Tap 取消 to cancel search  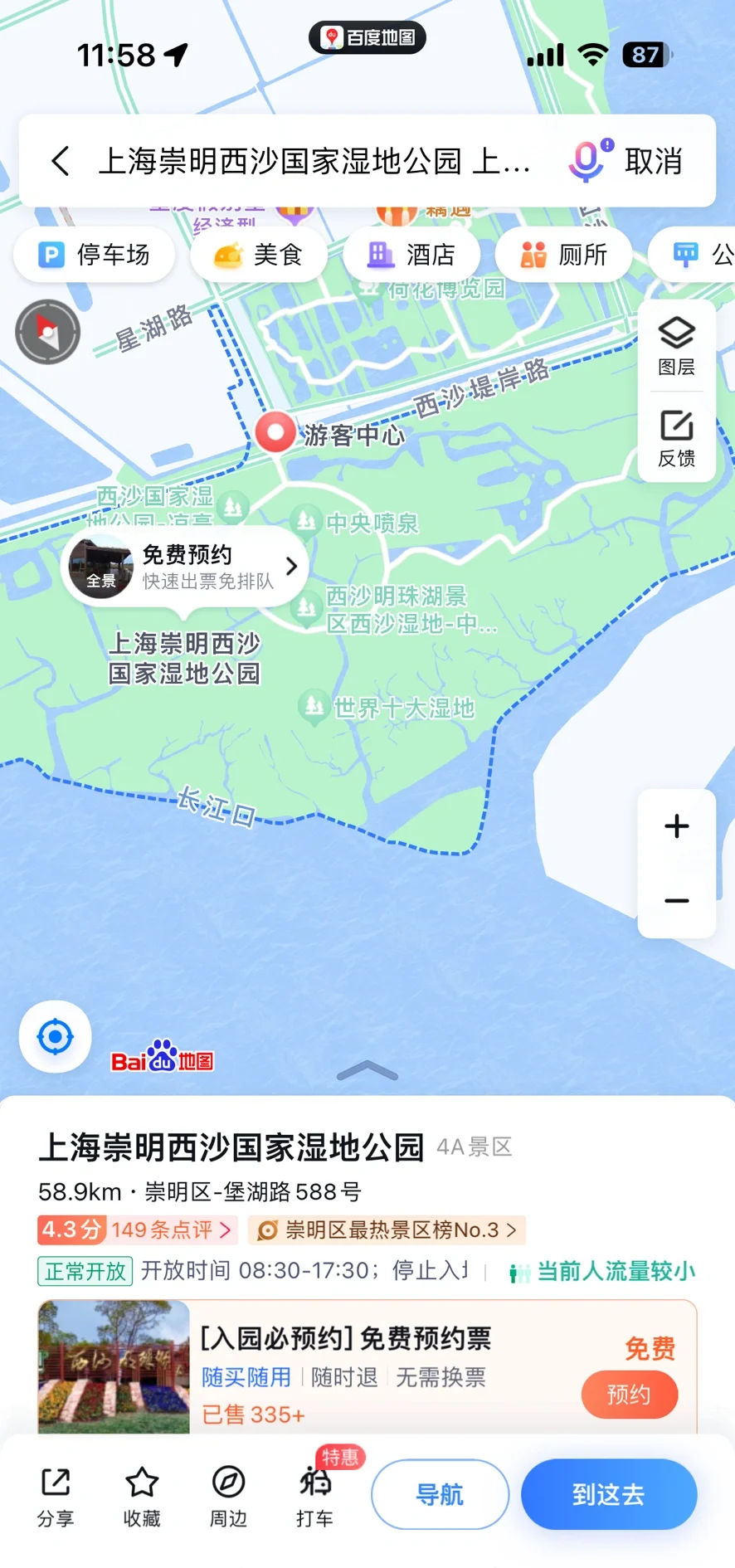pyautogui.click(x=655, y=161)
